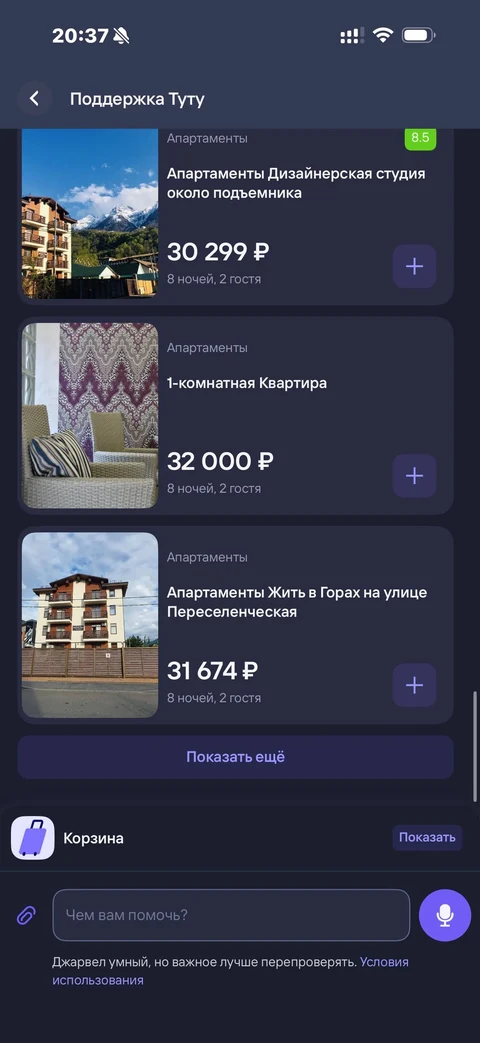Open the 1-комнатная Квартира card

click(235, 416)
